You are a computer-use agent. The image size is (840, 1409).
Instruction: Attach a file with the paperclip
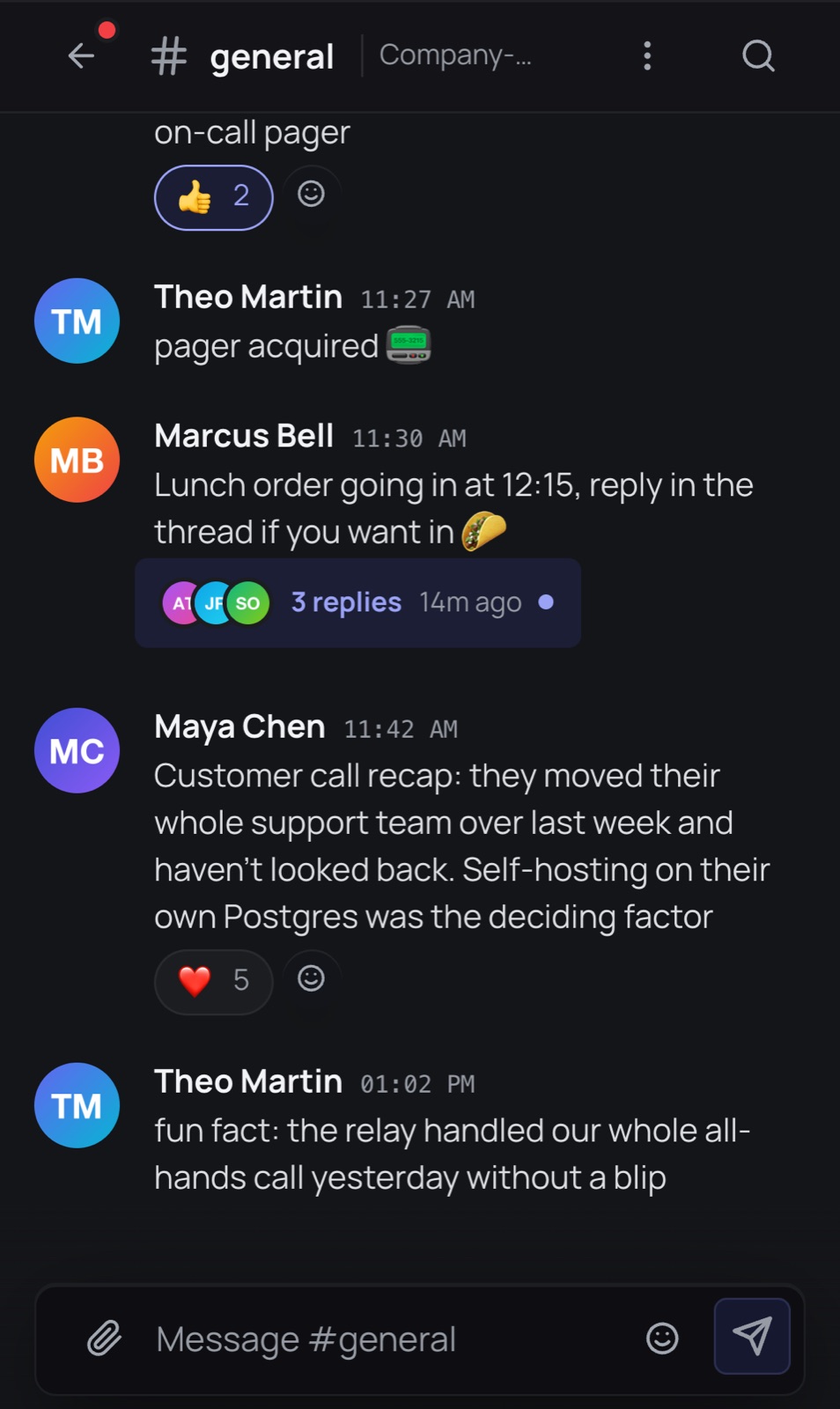point(104,1339)
